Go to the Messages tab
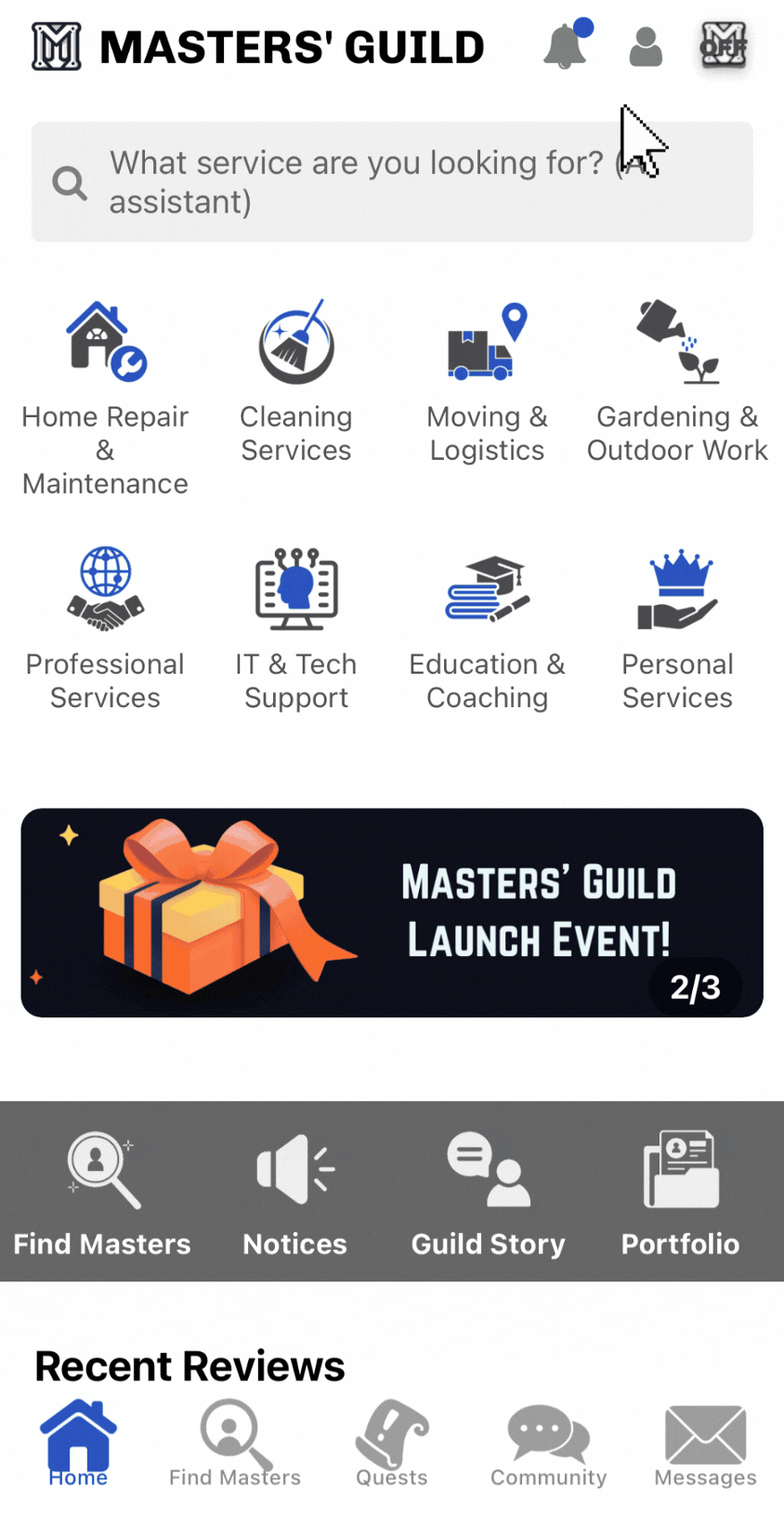 [x=705, y=1445]
